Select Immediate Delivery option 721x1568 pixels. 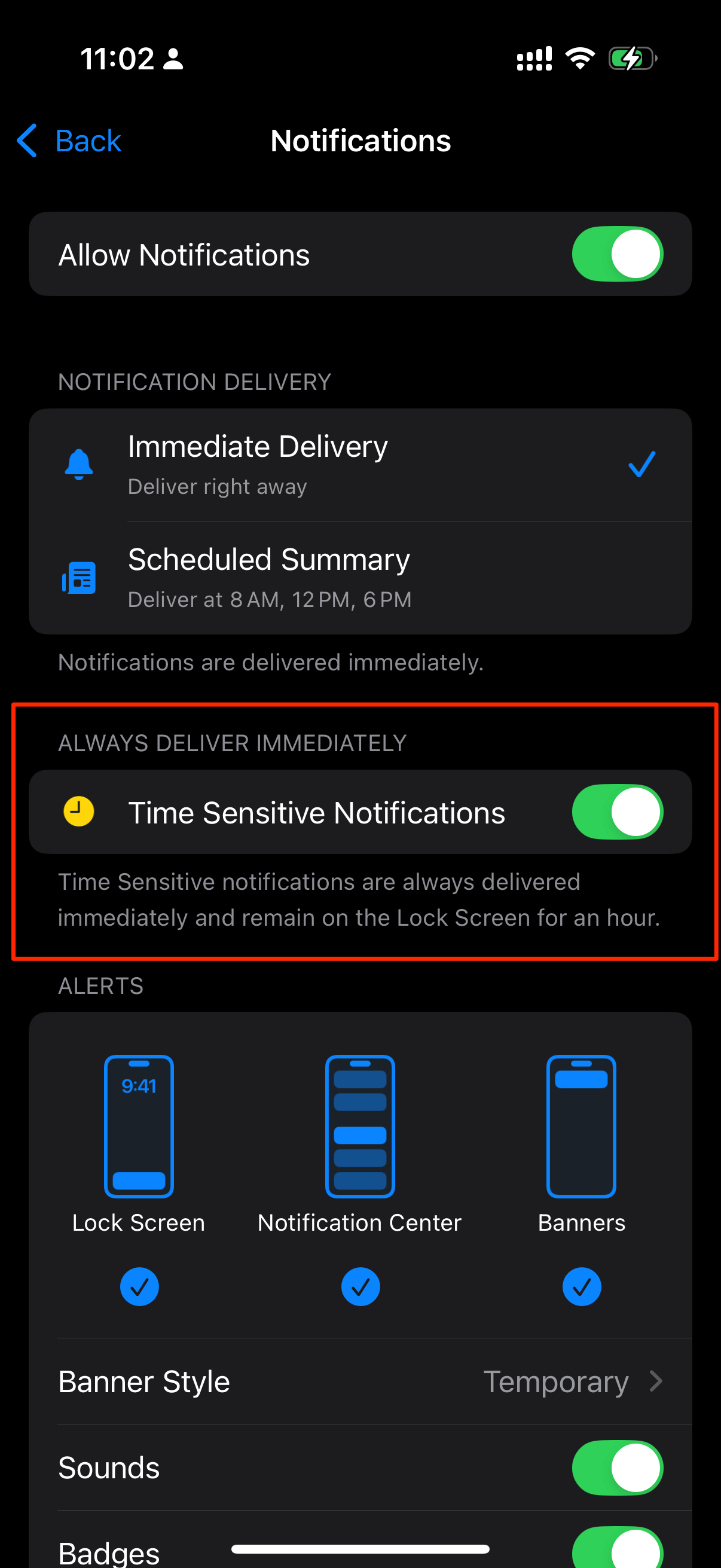[x=360, y=465]
